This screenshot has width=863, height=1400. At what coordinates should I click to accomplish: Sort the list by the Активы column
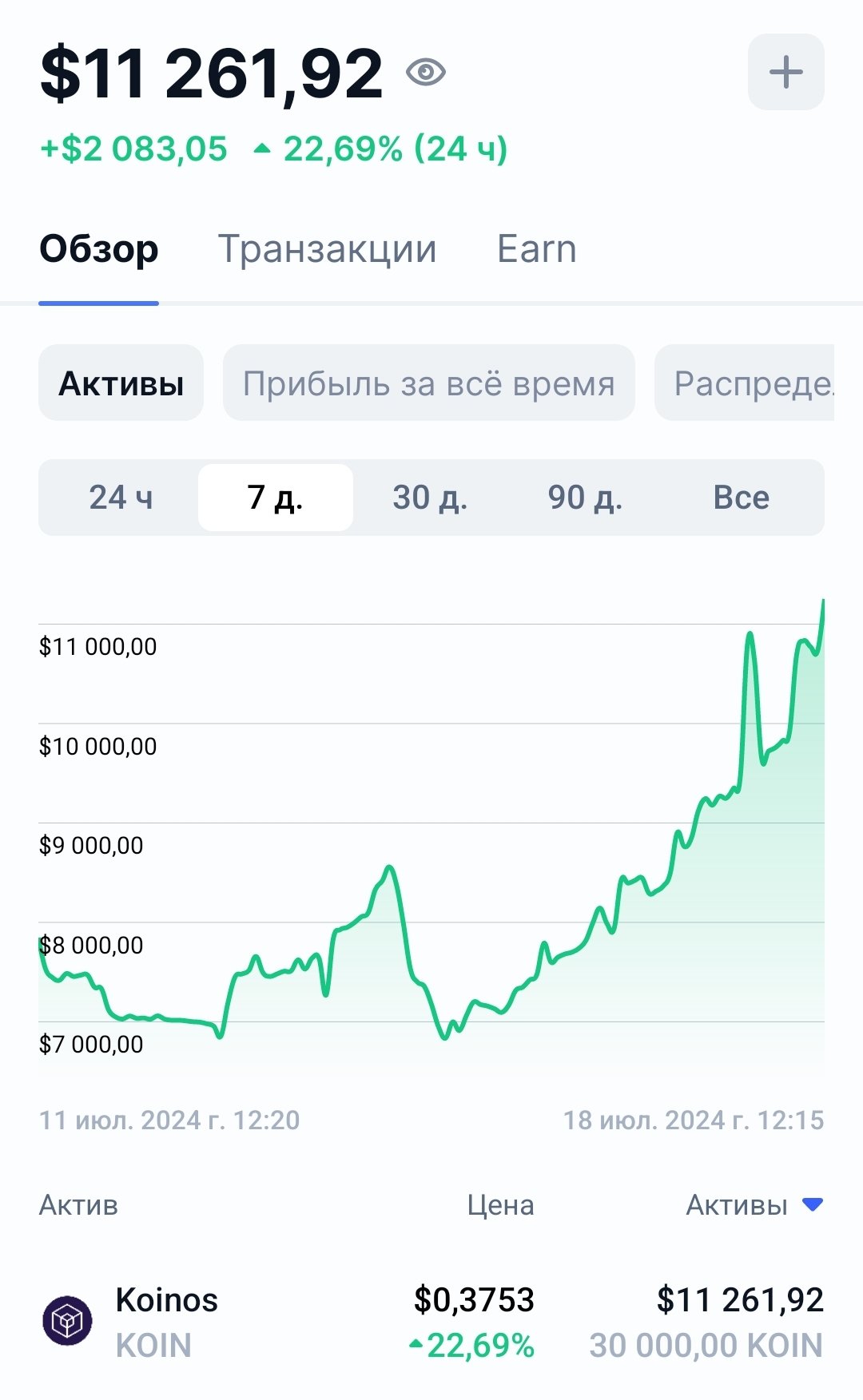pyautogui.click(x=754, y=1205)
